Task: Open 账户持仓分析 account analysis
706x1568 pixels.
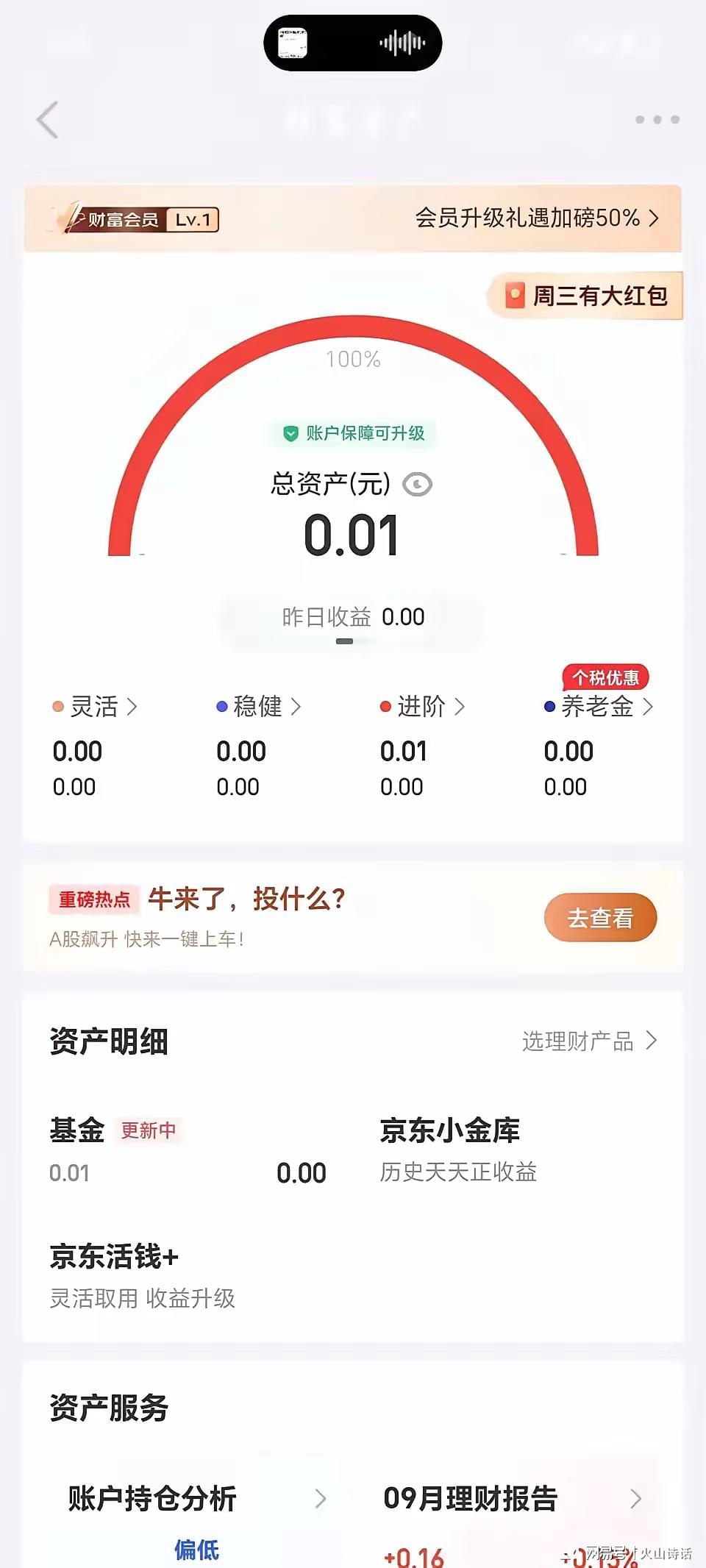Action: [151, 1497]
